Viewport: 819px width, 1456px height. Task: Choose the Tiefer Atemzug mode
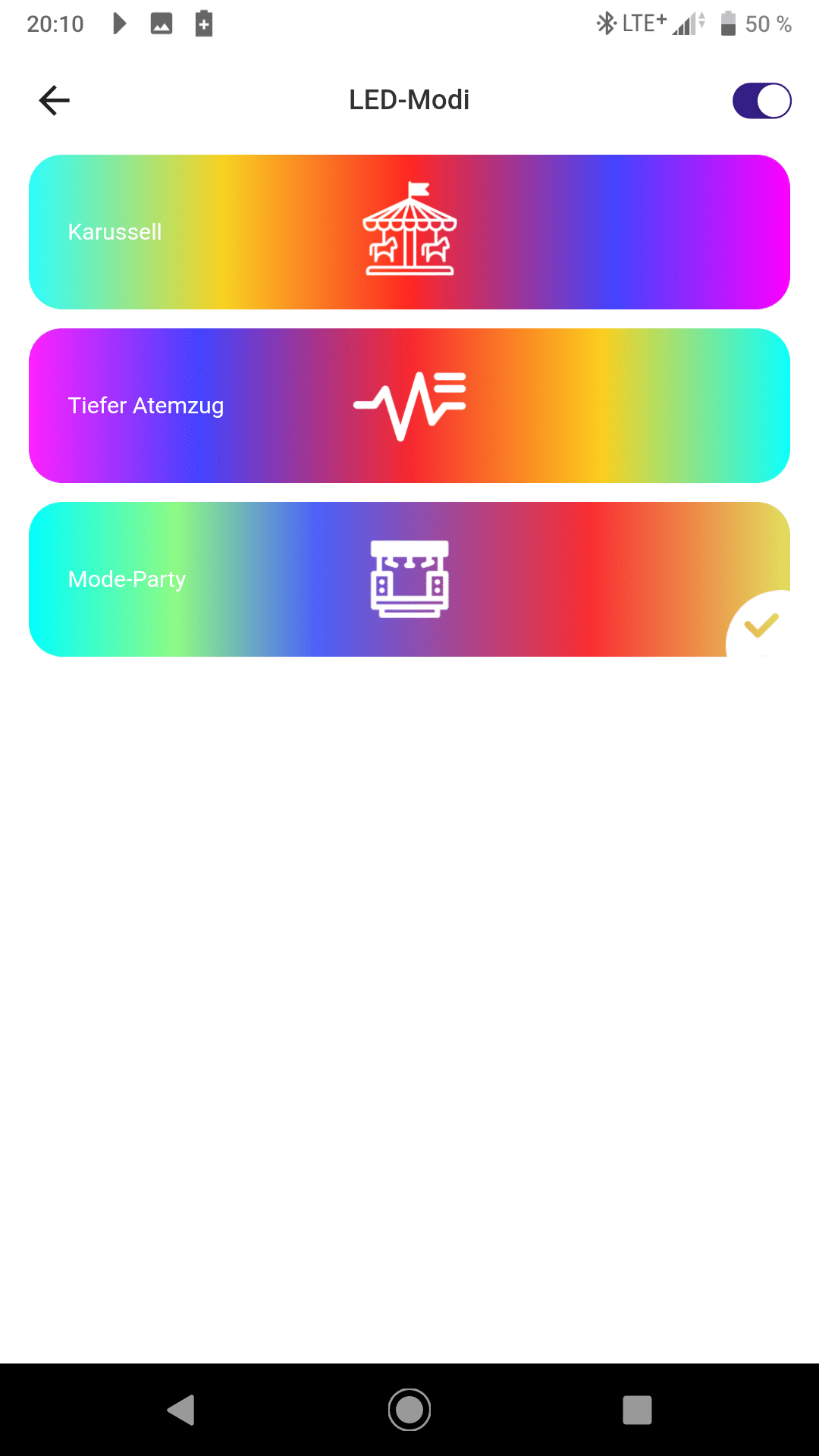[409, 406]
